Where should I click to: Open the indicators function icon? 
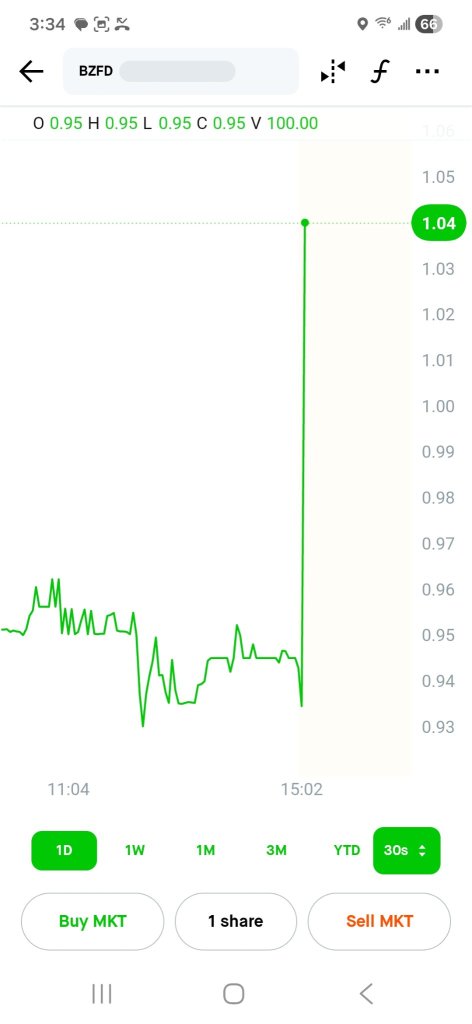coord(379,72)
